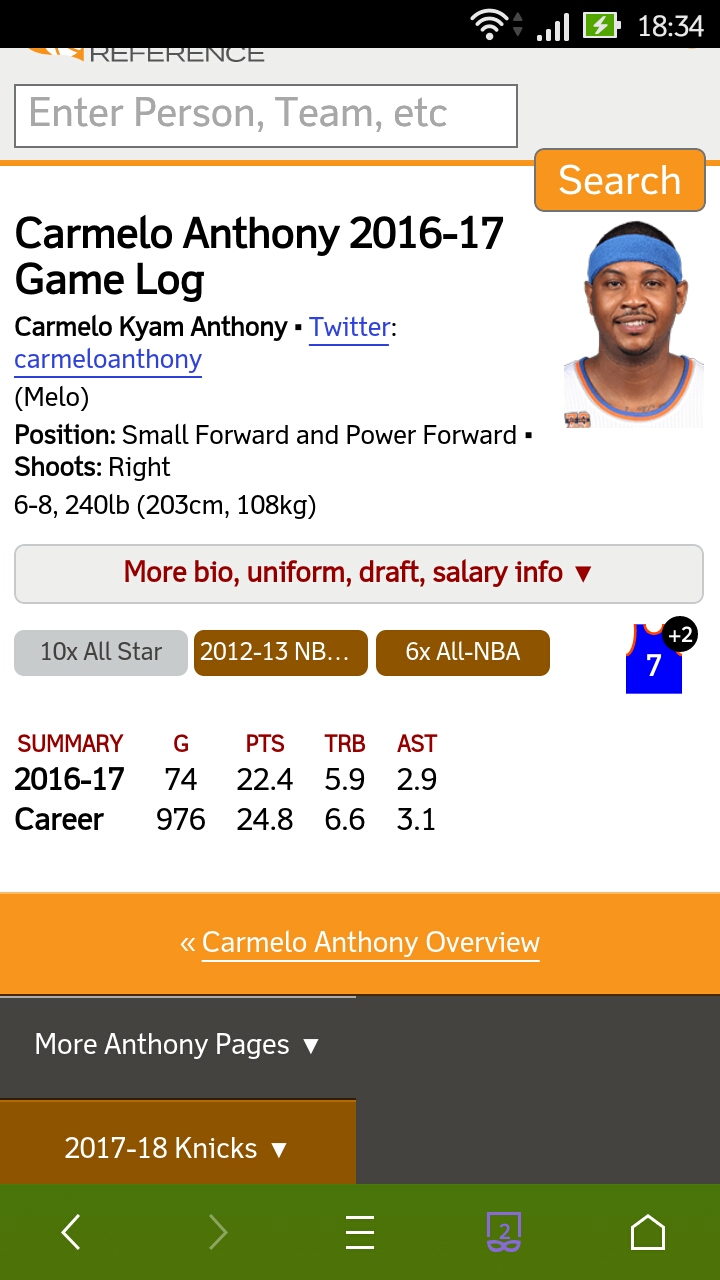Open the browser hamburger menu
This screenshot has width=720, height=1280.
(360, 1232)
